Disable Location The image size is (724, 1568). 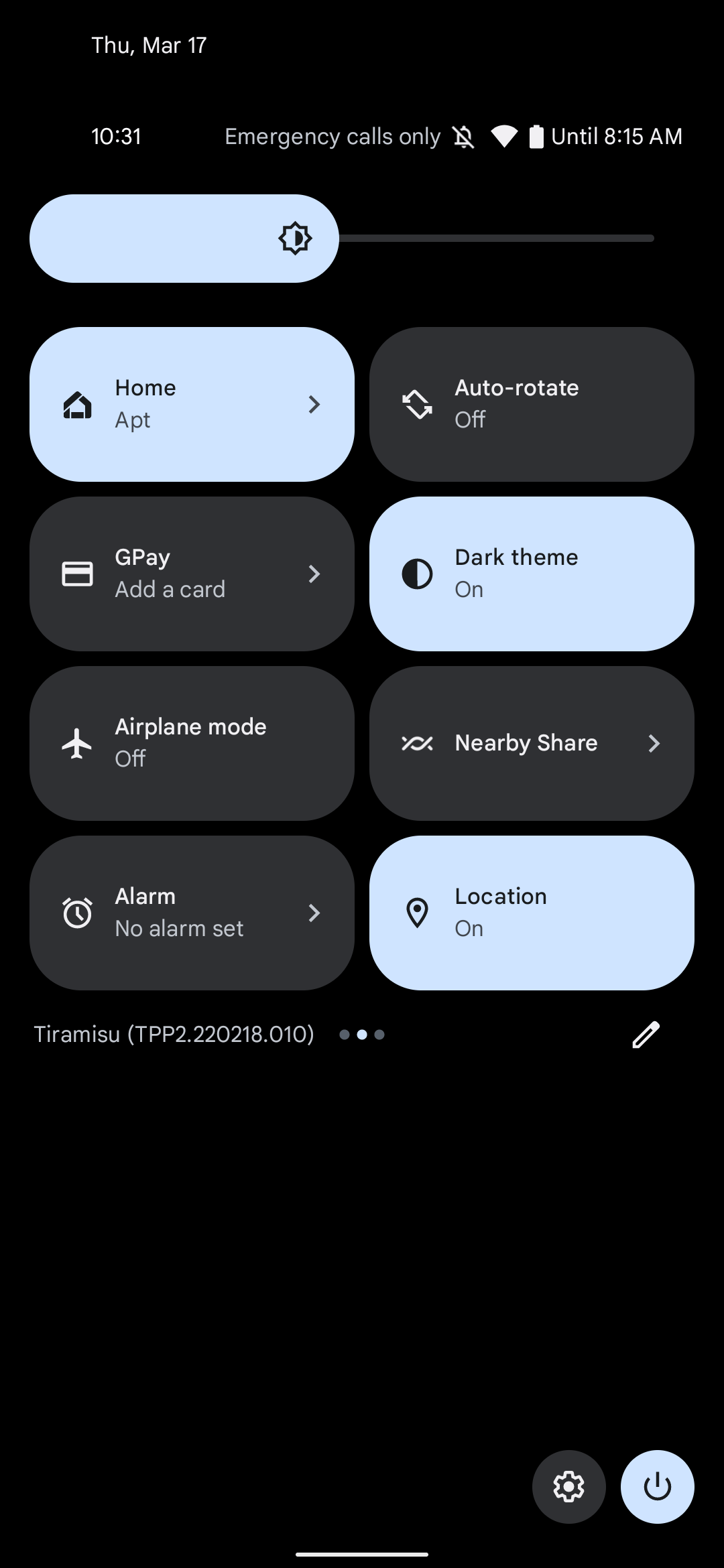(532, 913)
